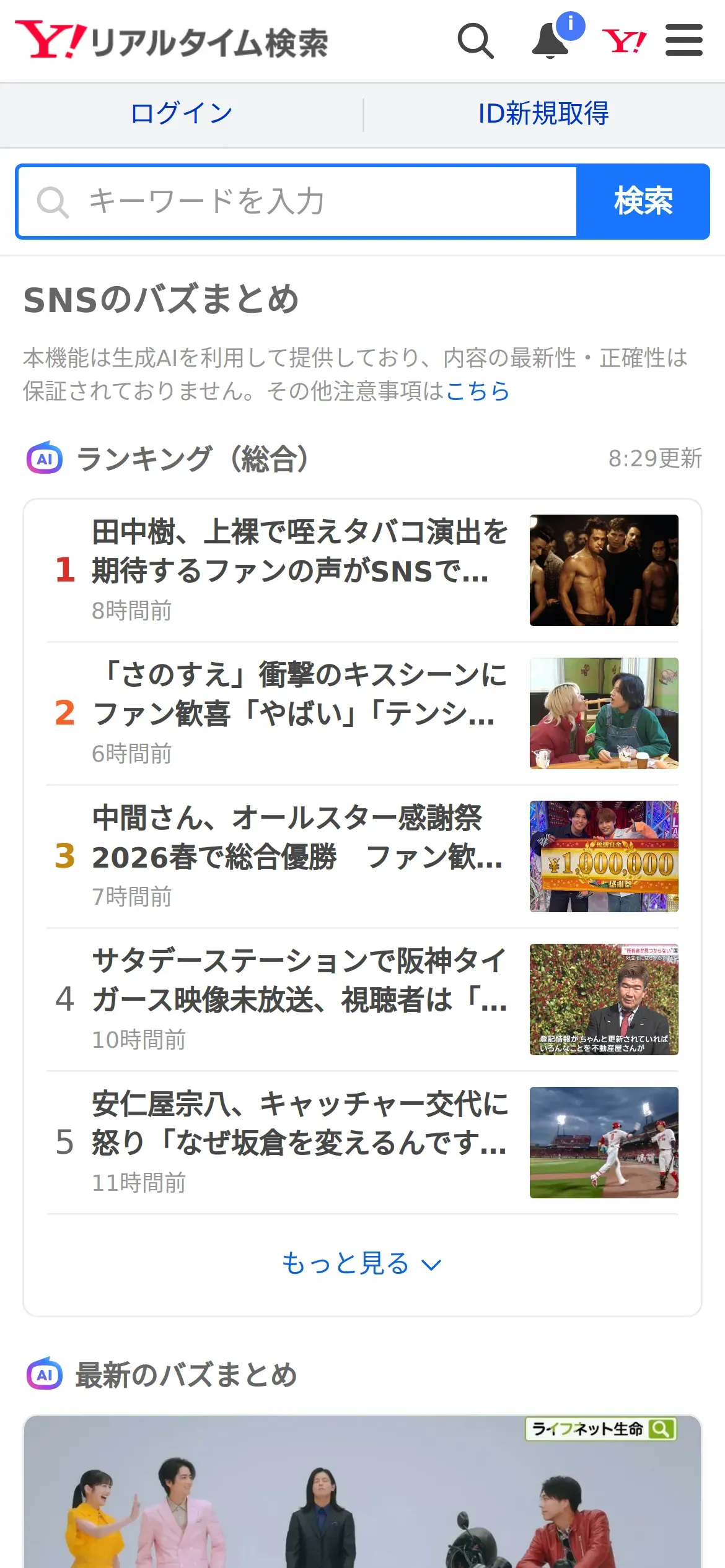Open rank 3 中間さん オールスター感謝祭 story

362,856
